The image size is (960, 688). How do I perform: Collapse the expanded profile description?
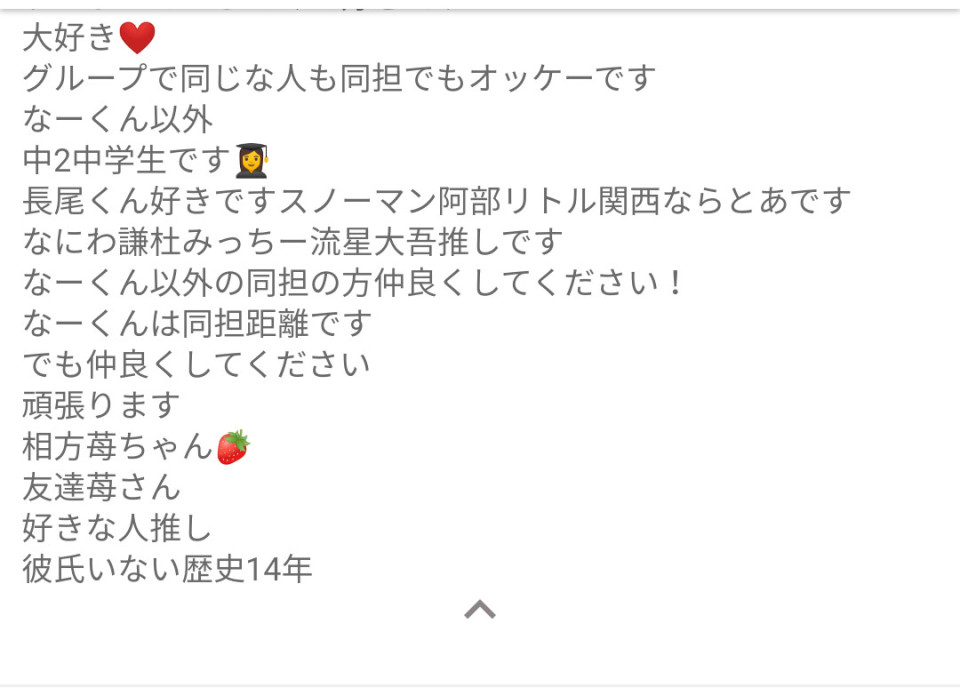pos(480,609)
